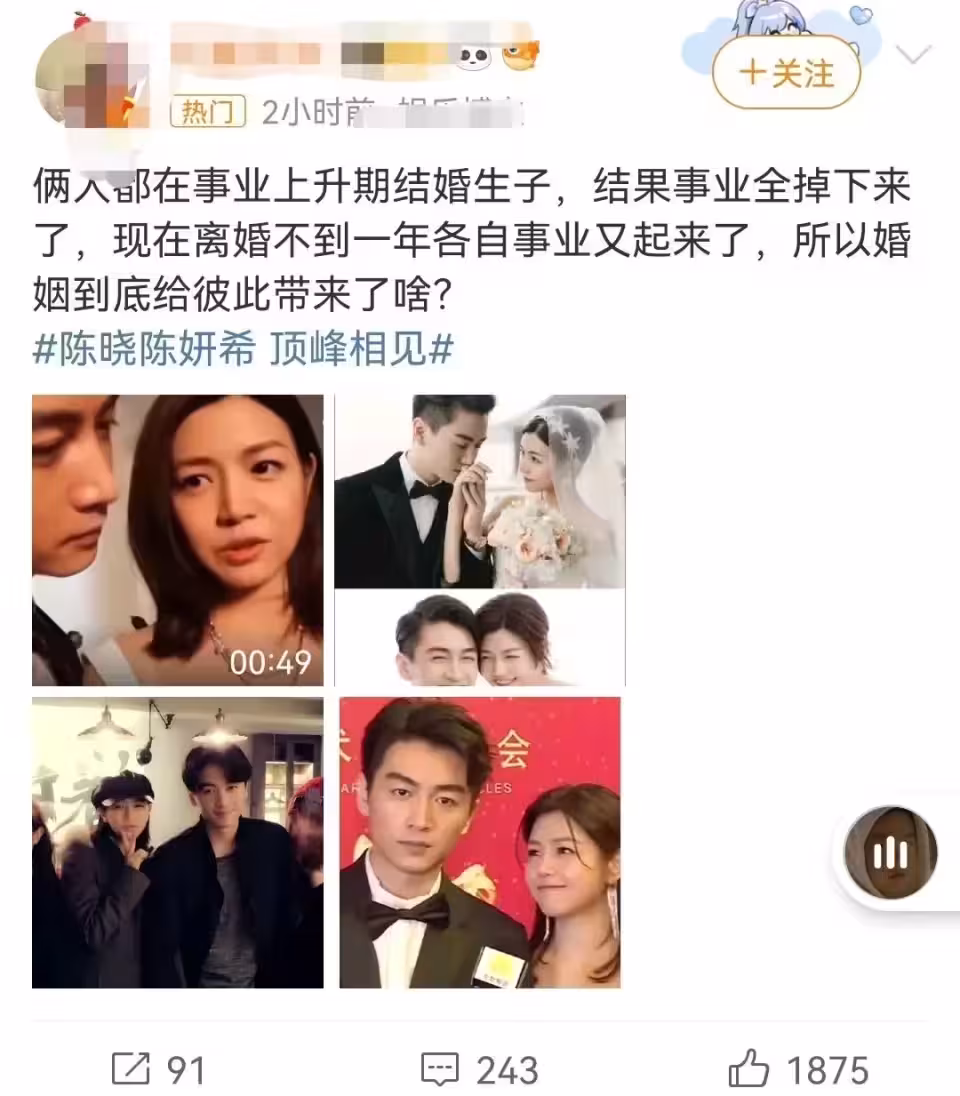The height and width of the screenshot is (1096, 960).
Task: Tap the 关注 follow button
Action: click(786, 72)
